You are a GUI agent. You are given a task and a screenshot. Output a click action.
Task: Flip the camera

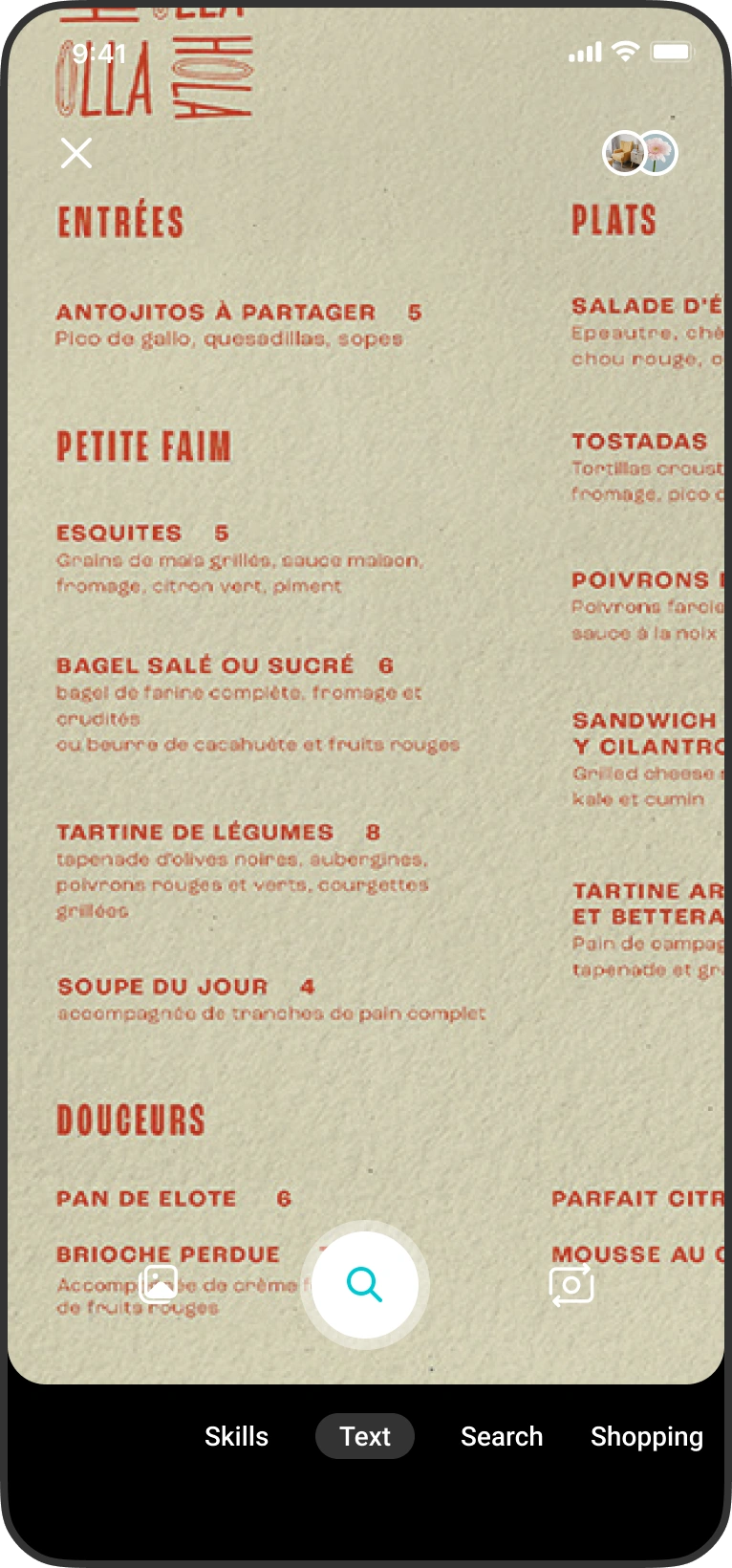click(x=571, y=1285)
